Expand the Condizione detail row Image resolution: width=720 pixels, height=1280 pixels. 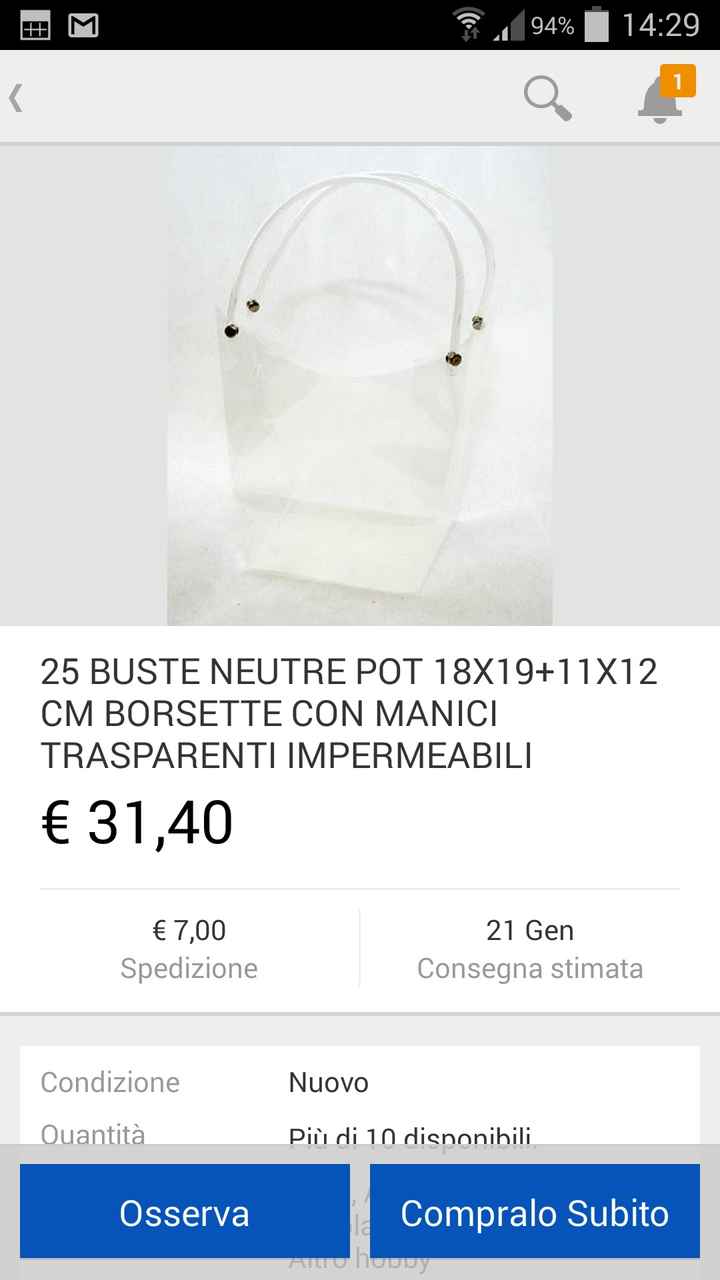[x=110, y=1082]
